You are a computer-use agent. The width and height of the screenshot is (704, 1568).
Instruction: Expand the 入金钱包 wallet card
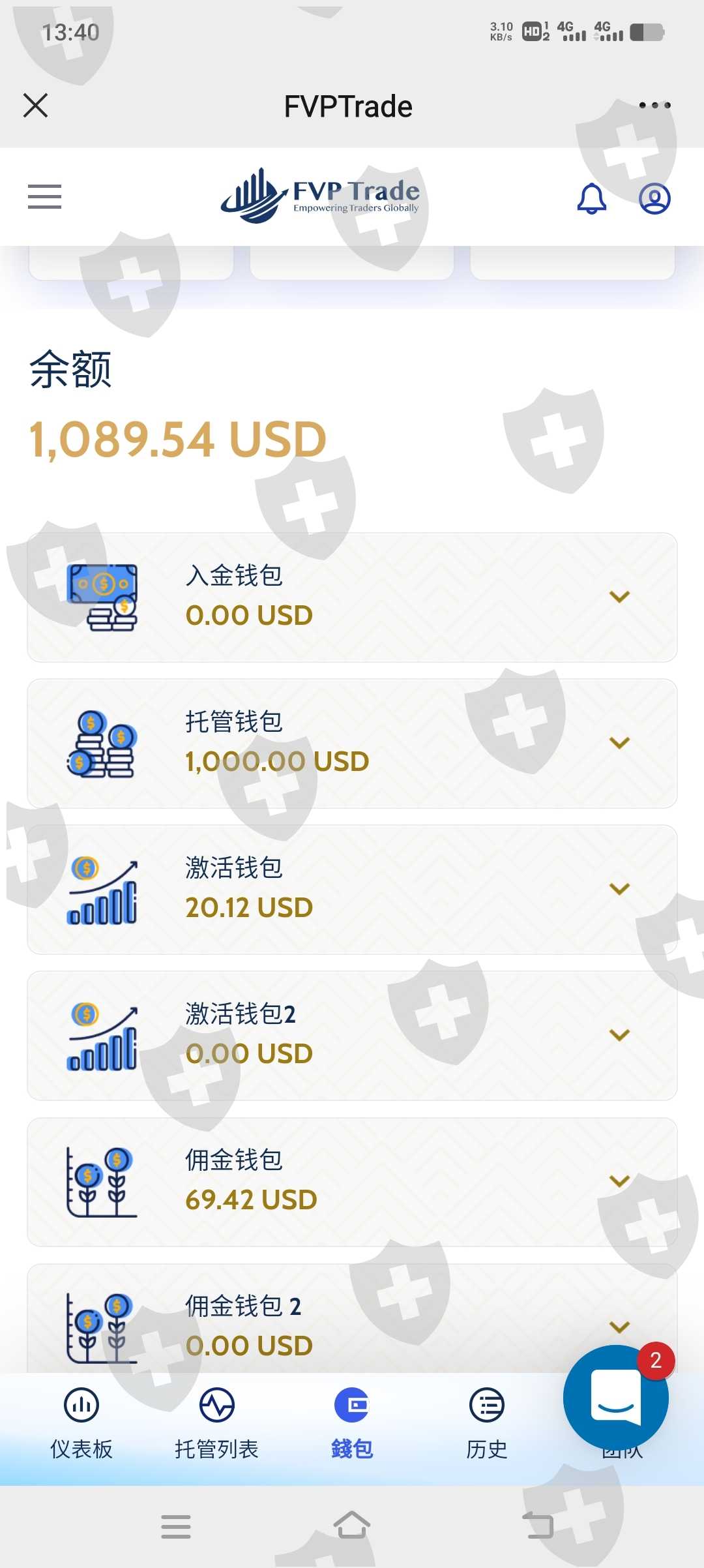352,597
